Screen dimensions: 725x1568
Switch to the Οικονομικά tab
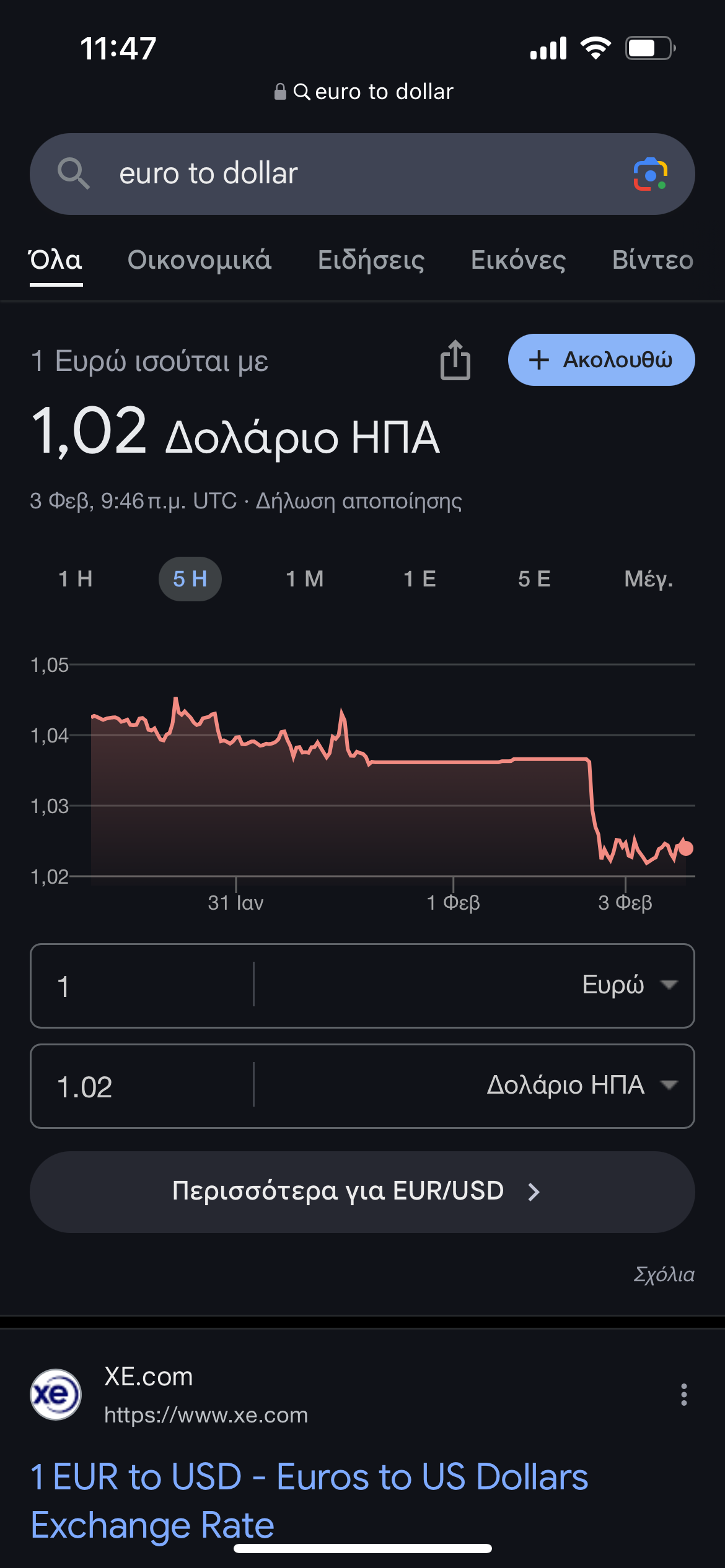199,260
